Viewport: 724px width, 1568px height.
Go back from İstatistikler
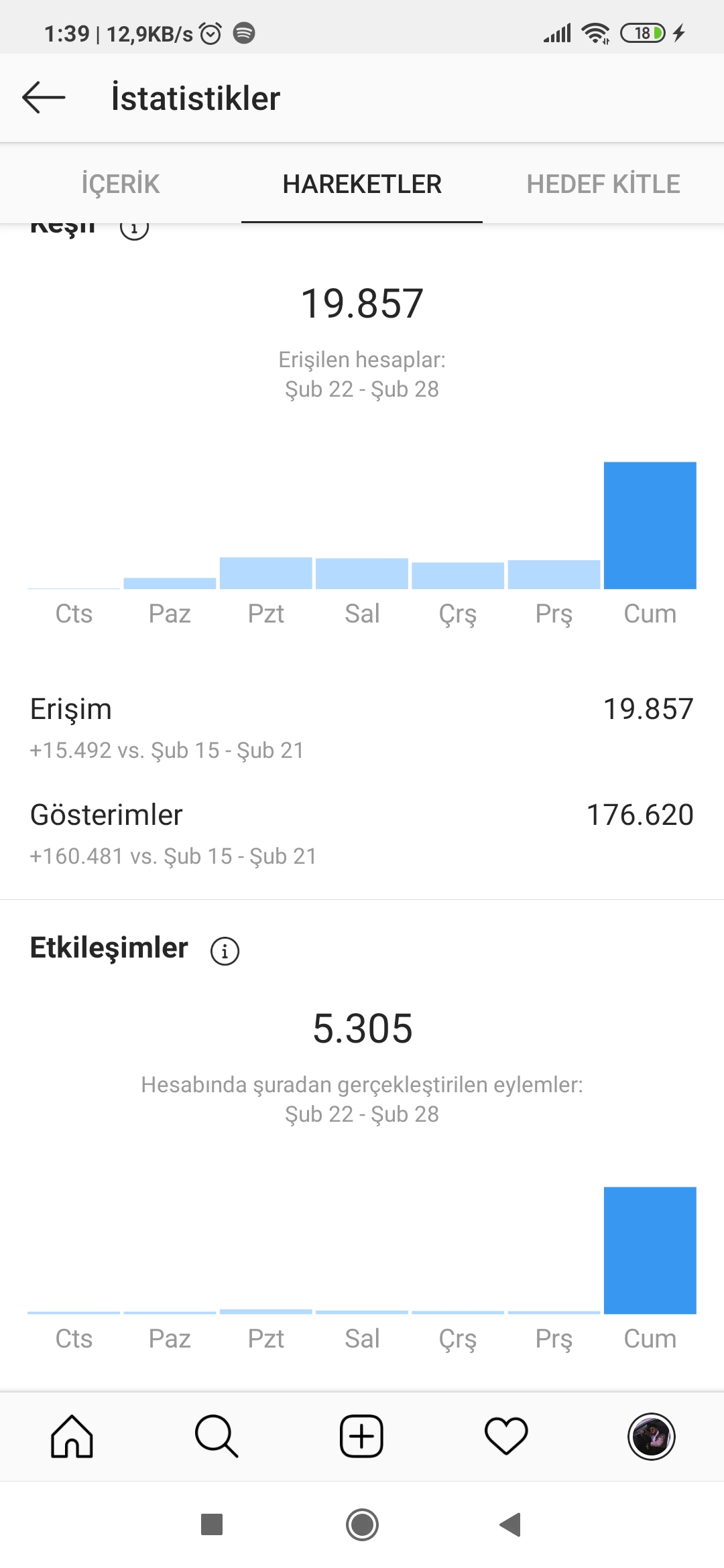tap(44, 98)
